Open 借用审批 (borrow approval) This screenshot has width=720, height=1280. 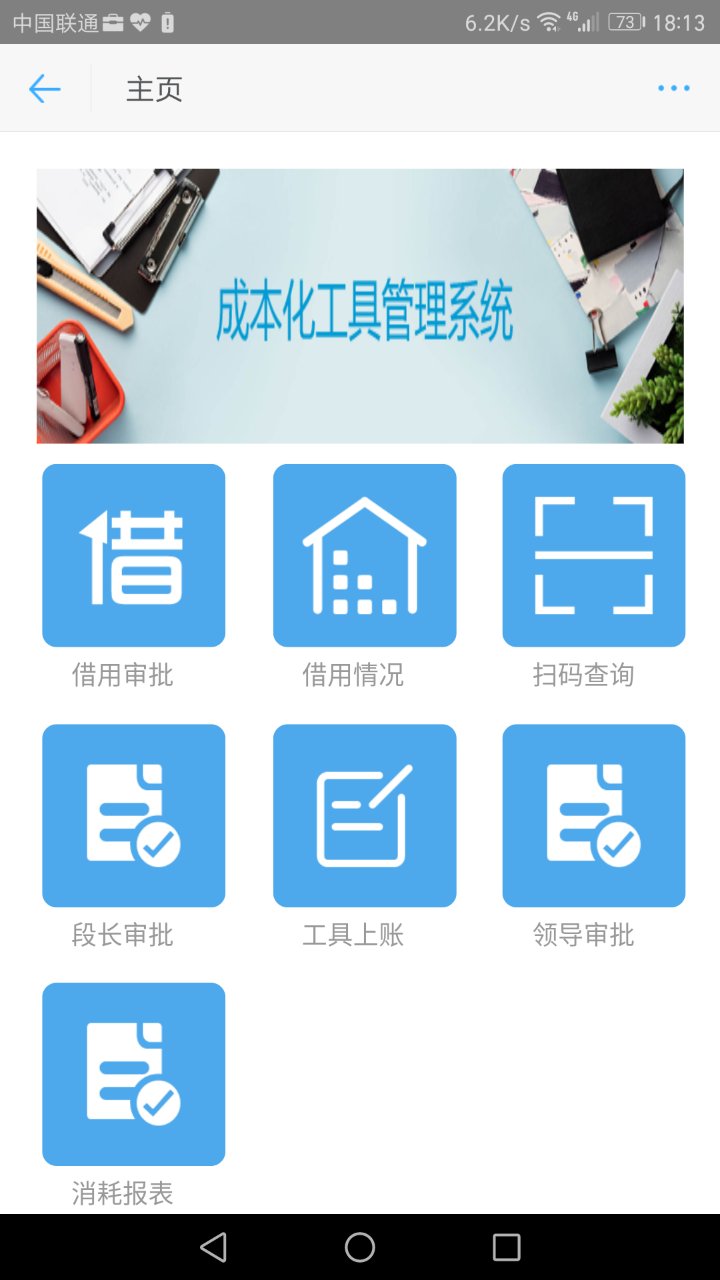tap(133, 555)
